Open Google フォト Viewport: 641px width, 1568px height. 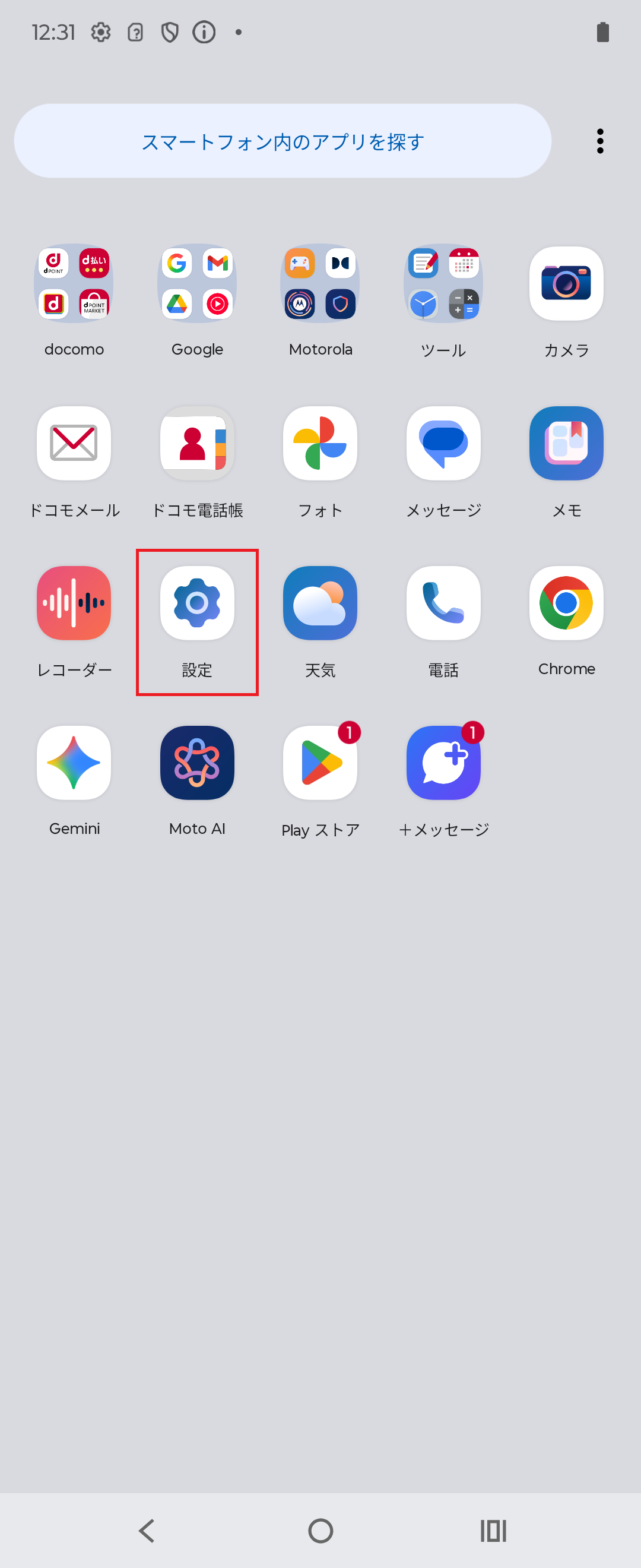tap(320, 443)
